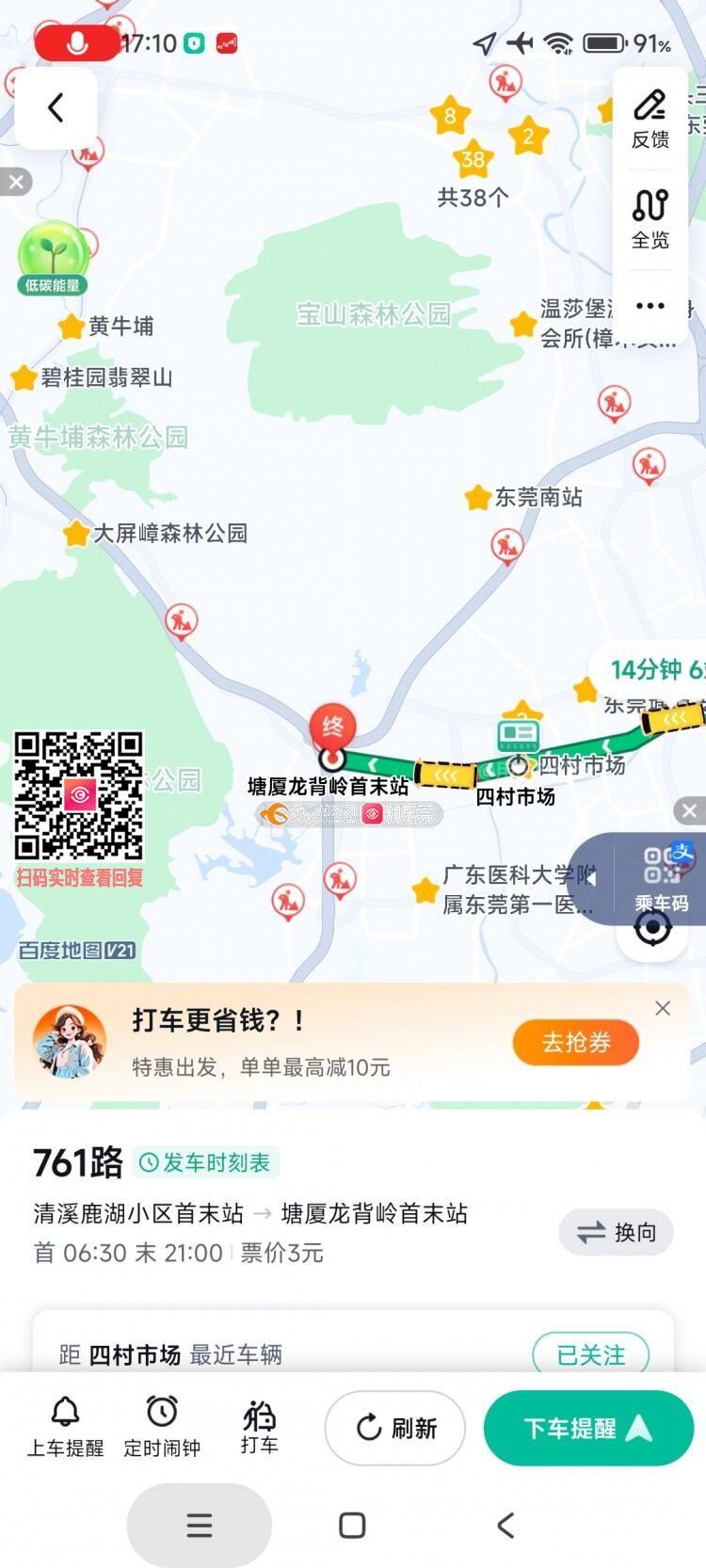Recenter map on my location
706x1568 pixels.
click(x=652, y=930)
